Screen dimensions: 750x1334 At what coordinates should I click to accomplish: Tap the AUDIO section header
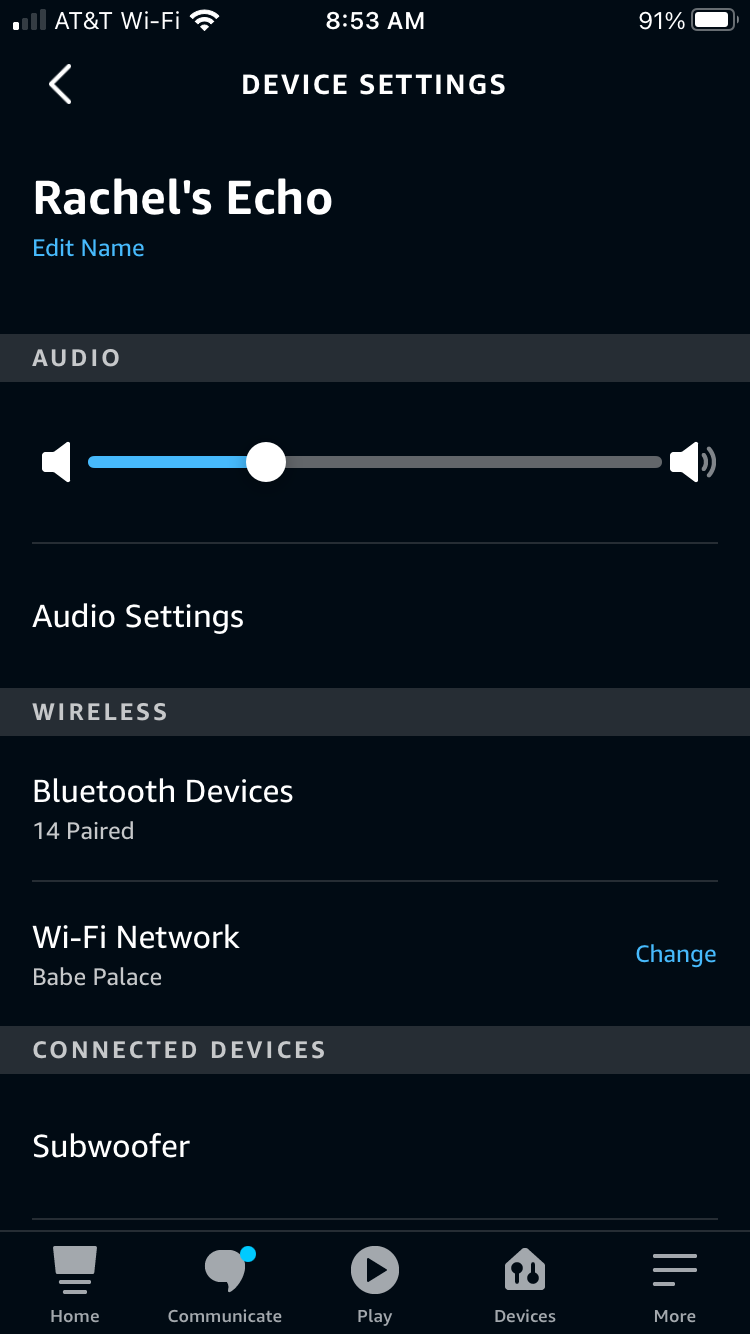[76, 357]
